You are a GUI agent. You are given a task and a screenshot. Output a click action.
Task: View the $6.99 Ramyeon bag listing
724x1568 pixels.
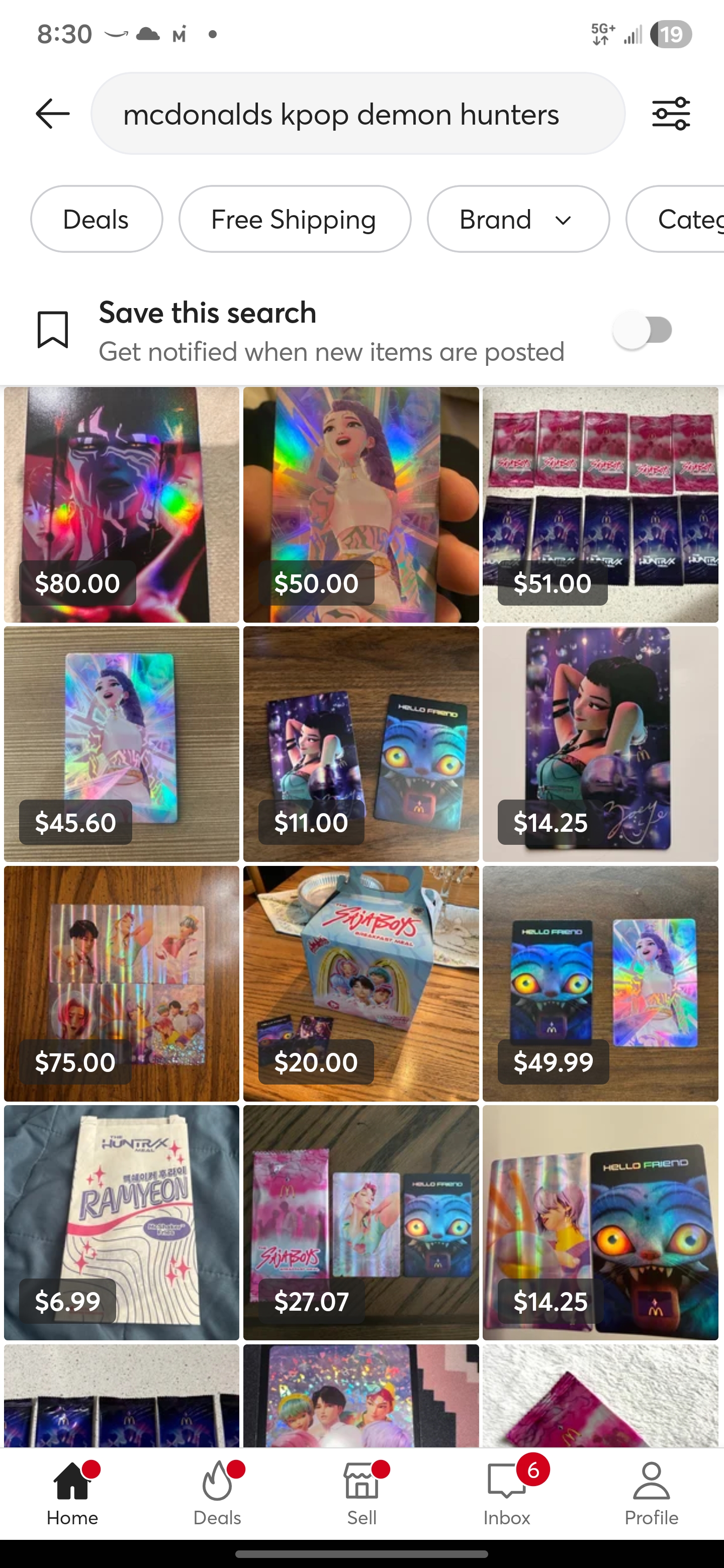click(x=122, y=1222)
